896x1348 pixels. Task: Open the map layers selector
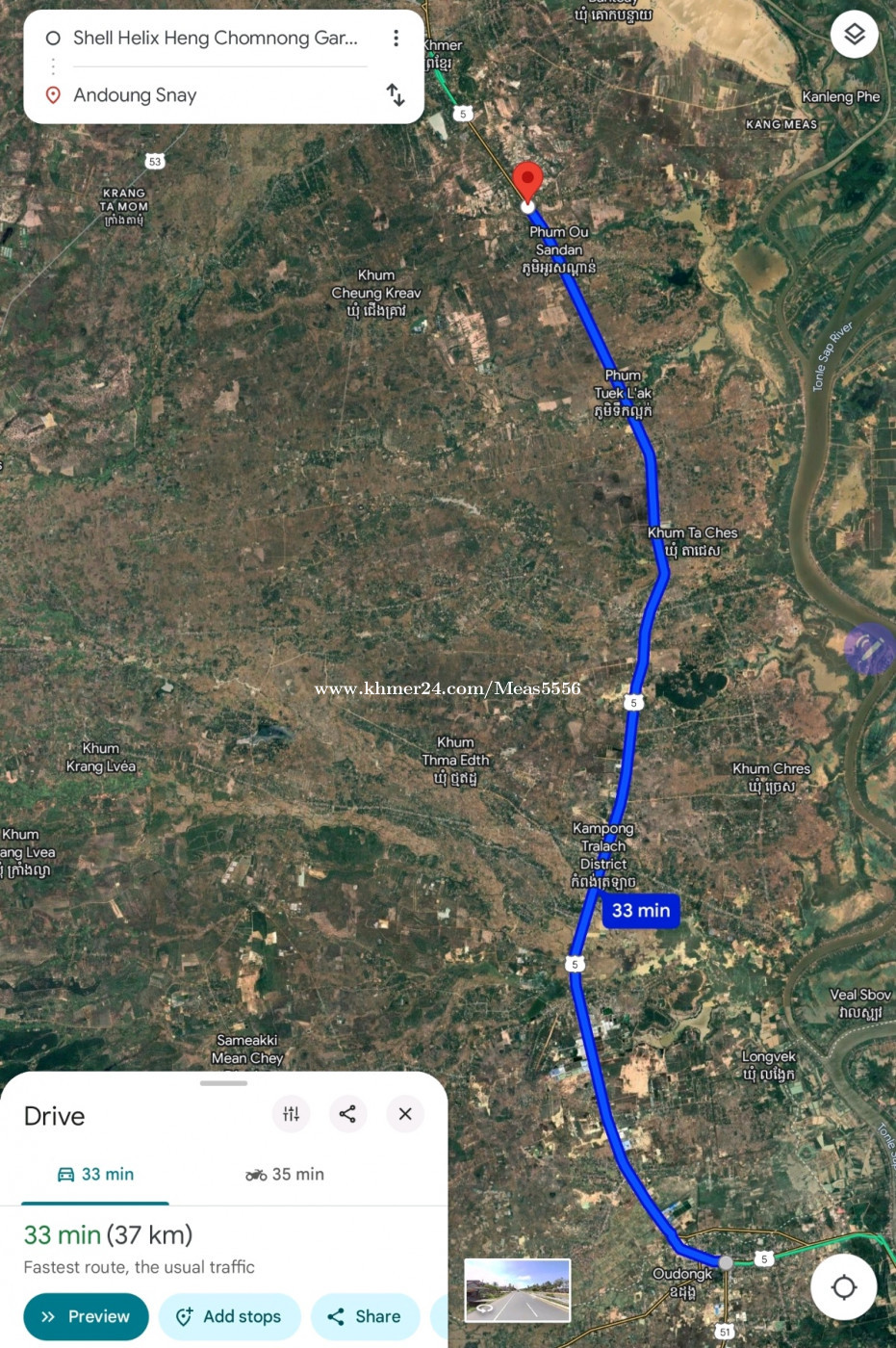854,35
